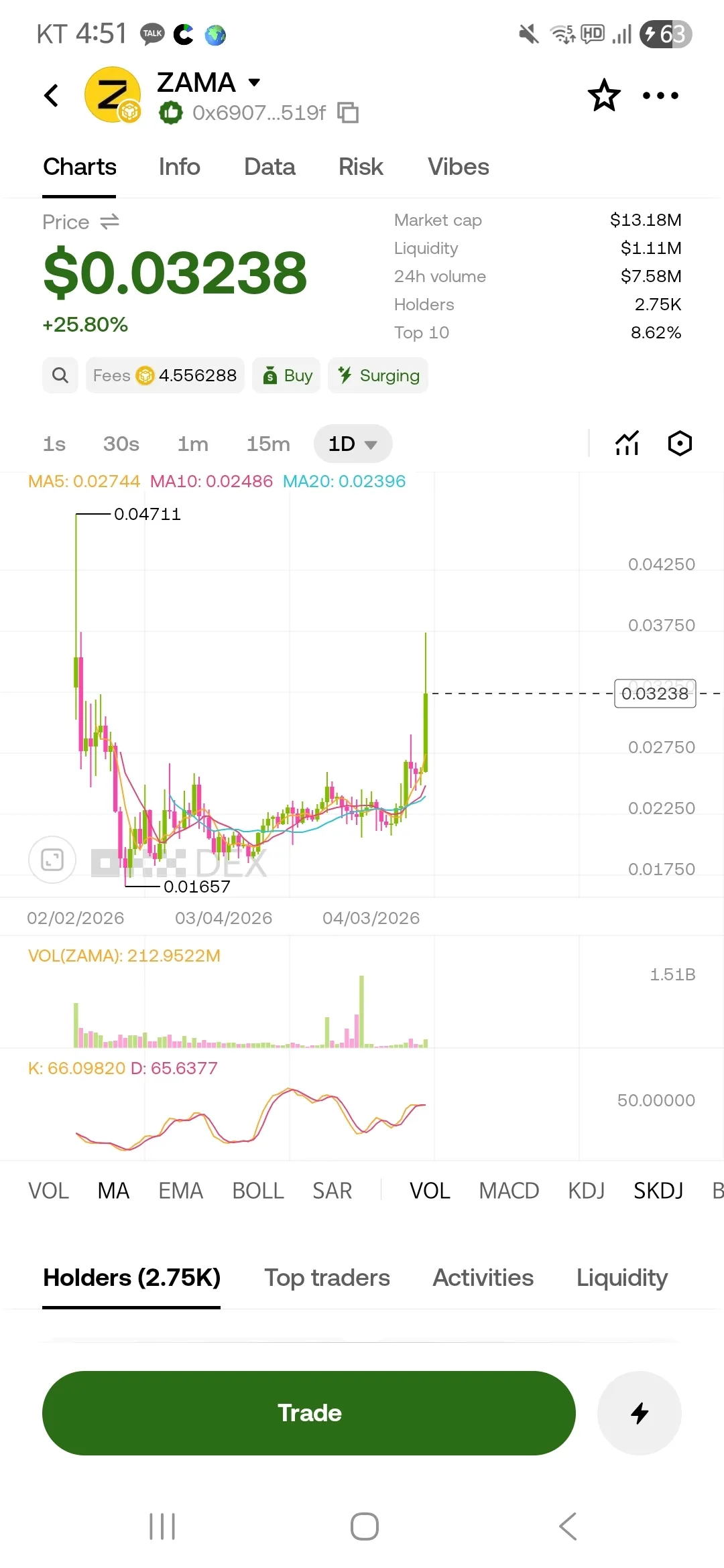This screenshot has width=724, height=1568.
Task: Add ZAMA to favorites with star
Action: click(x=604, y=95)
